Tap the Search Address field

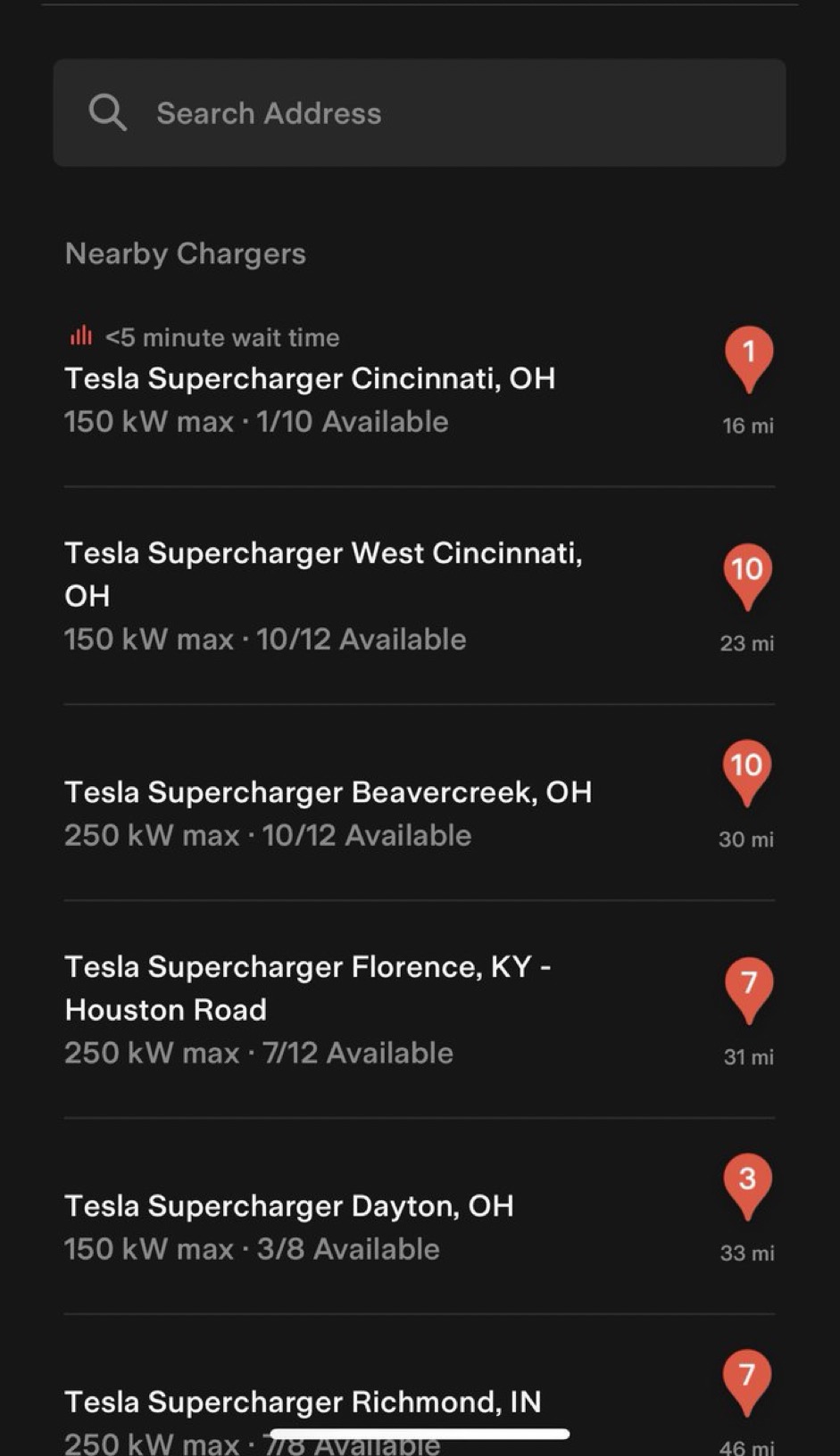420,113
